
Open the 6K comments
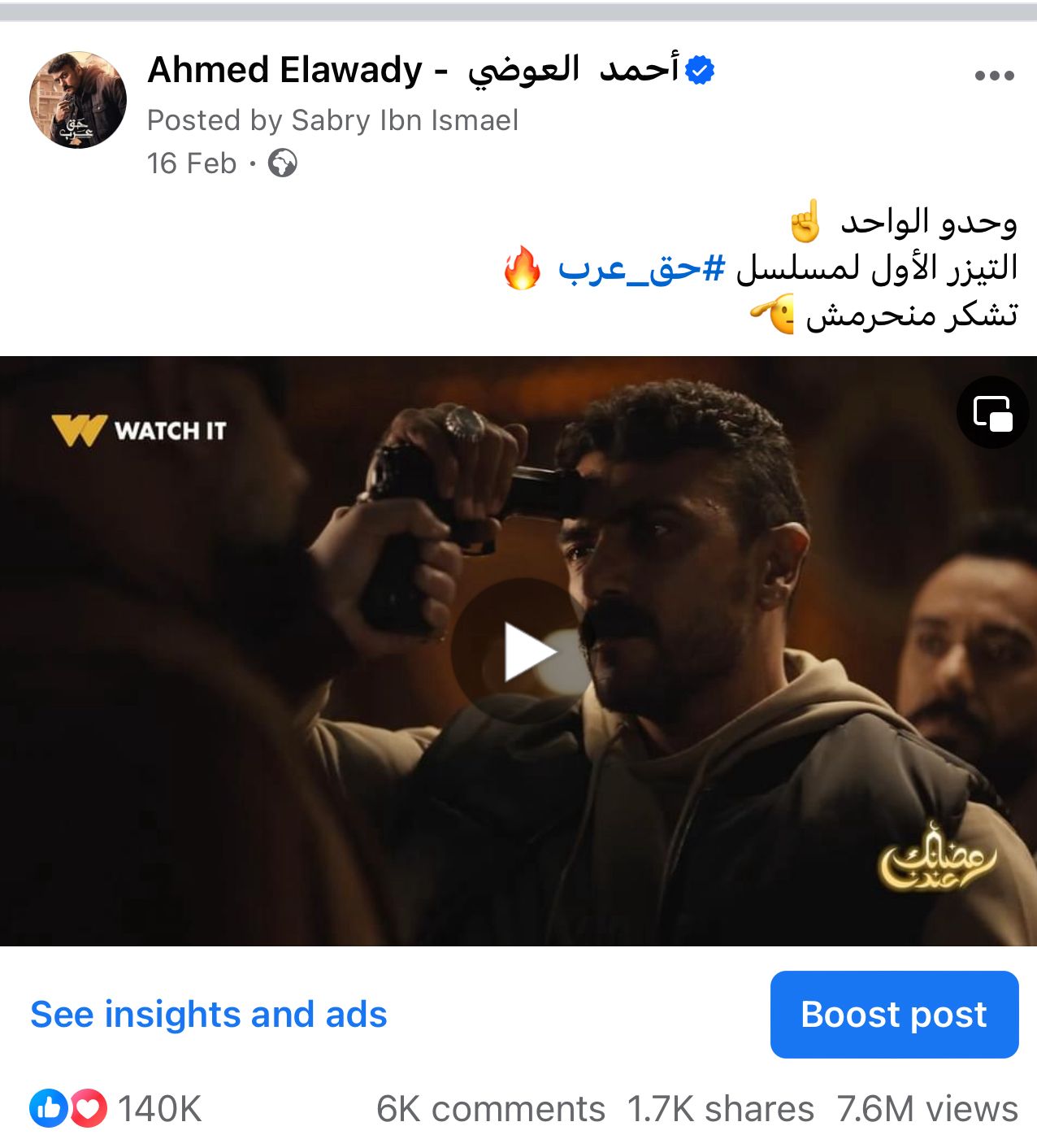[490, 1109]
